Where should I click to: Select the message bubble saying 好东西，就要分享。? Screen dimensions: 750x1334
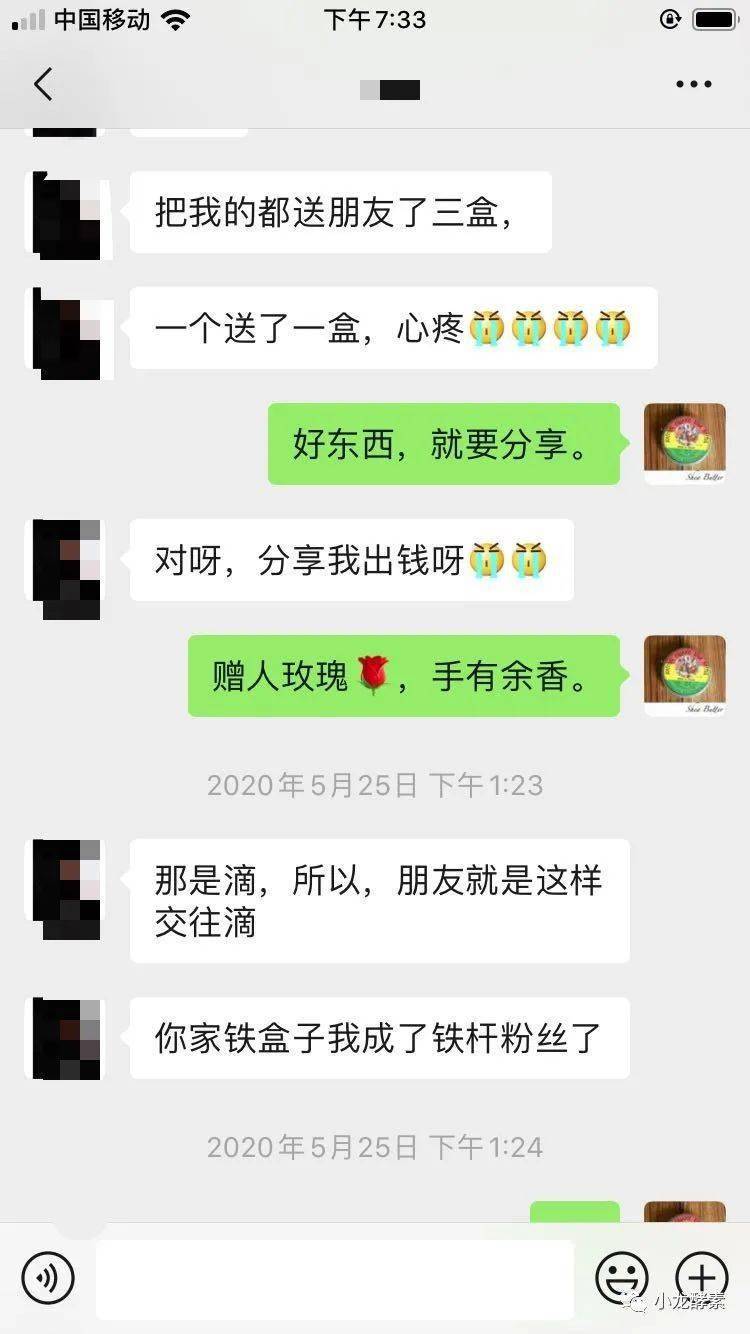pyautogui.click(x=443, y=443)
